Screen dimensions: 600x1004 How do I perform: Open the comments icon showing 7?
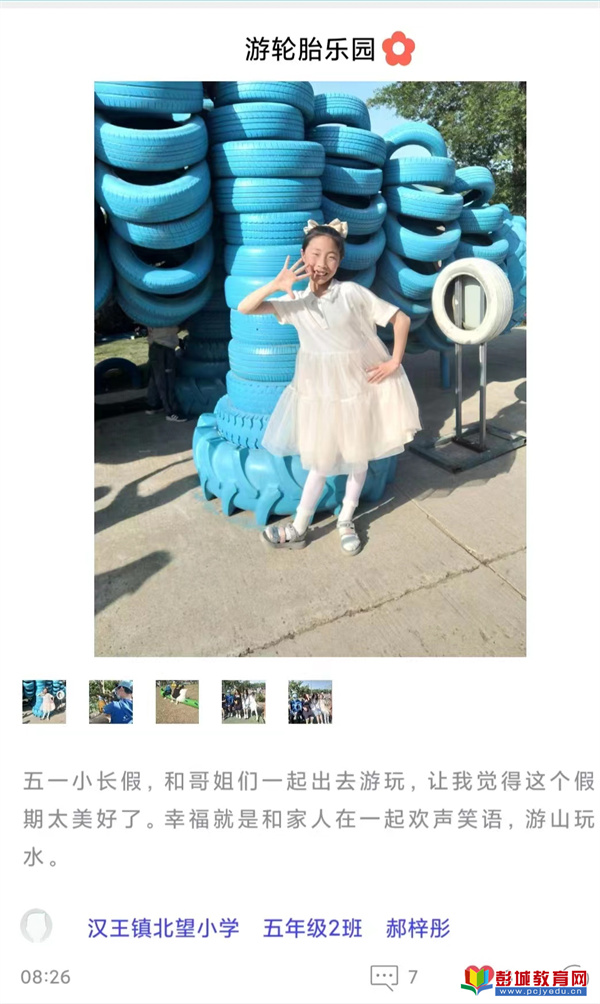click(385, 976)
